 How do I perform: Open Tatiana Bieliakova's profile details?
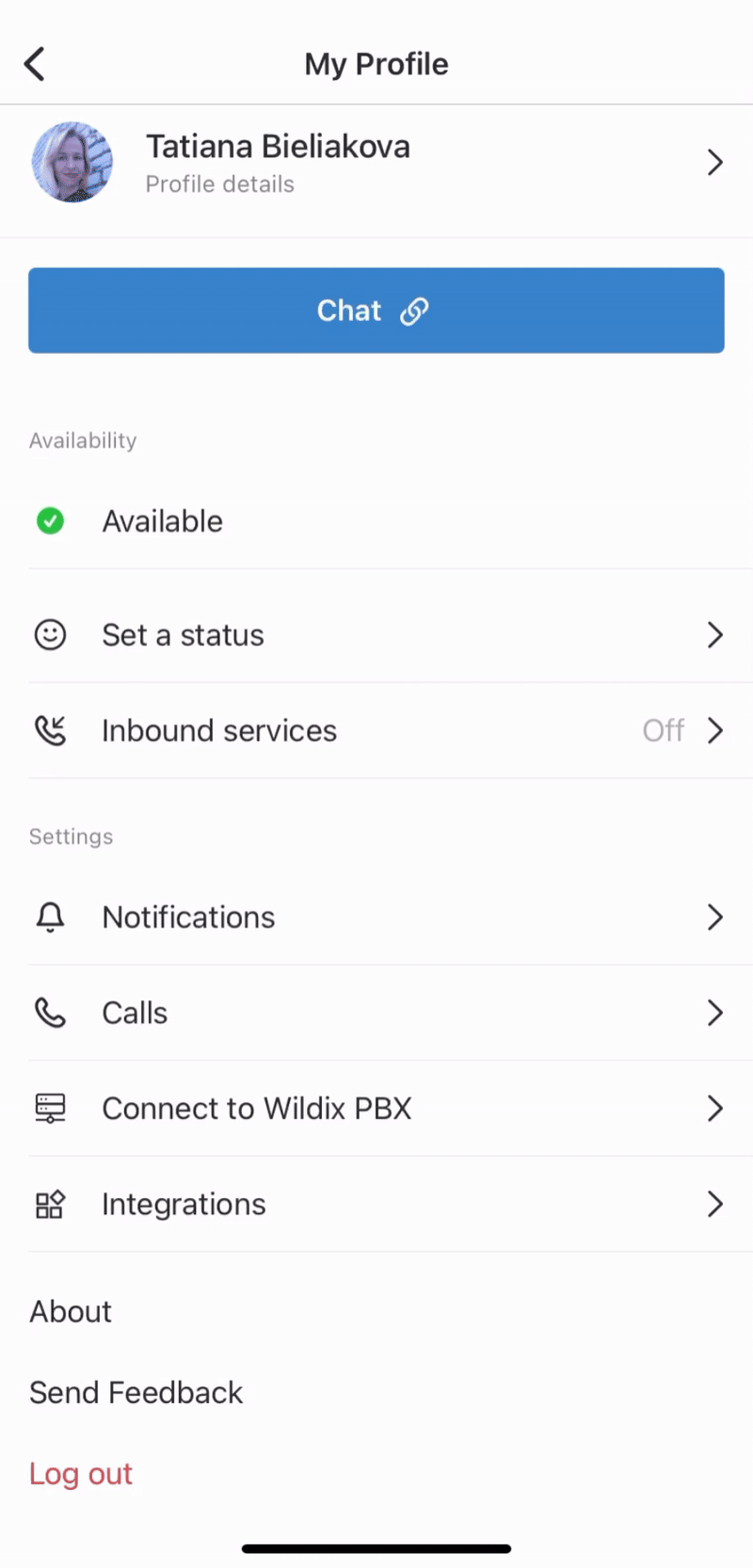[x=376, y=164]
